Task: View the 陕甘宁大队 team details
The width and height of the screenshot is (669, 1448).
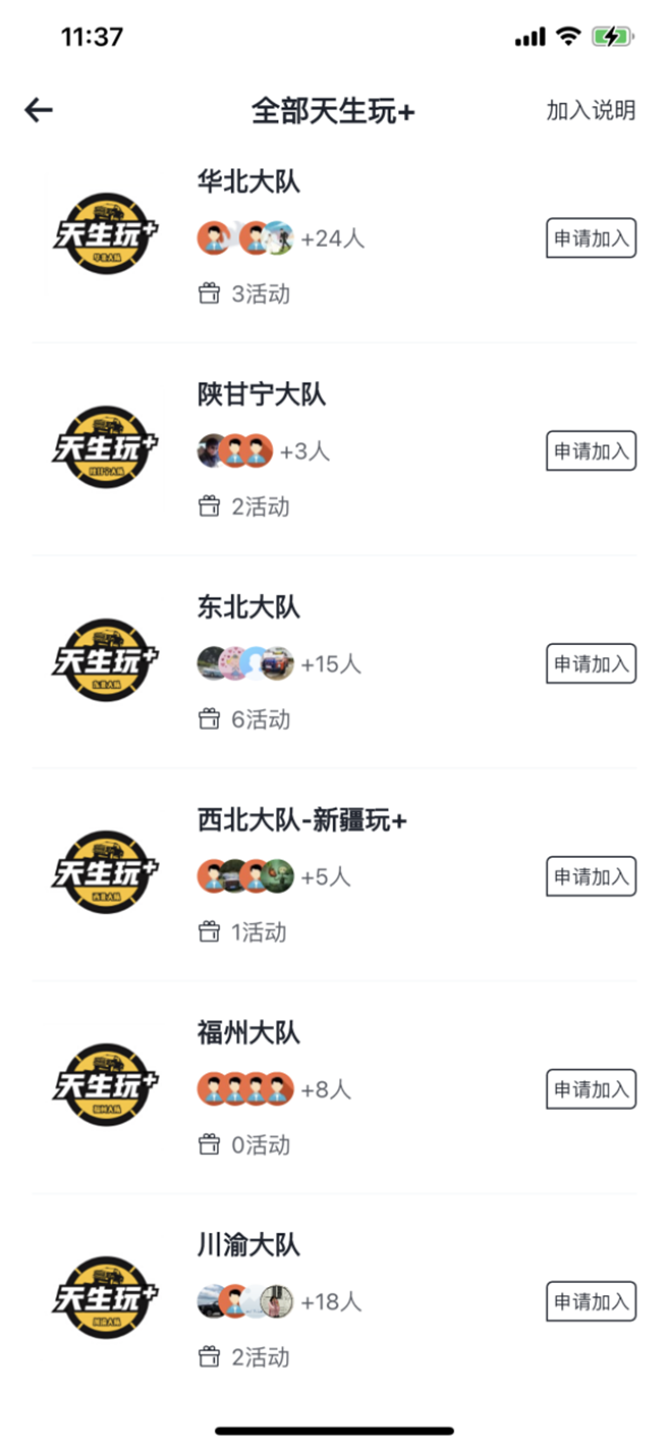Action: [262, 395]
